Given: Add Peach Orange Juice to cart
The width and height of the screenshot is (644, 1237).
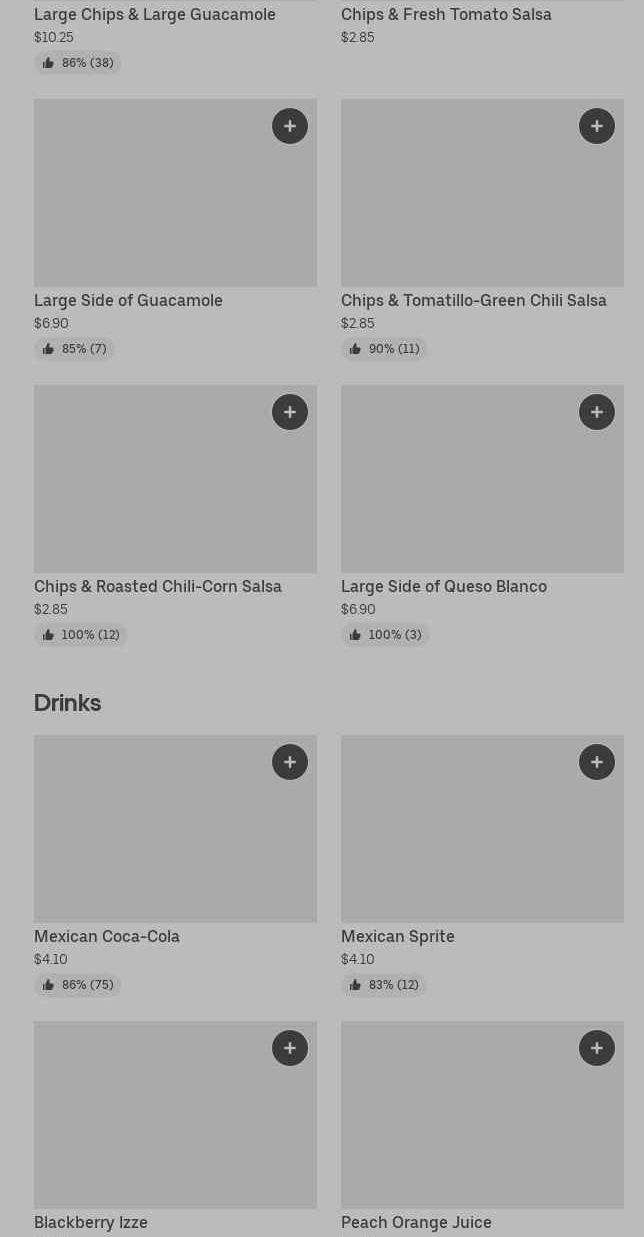Looking at the screenshot, I should (597, 1048).
